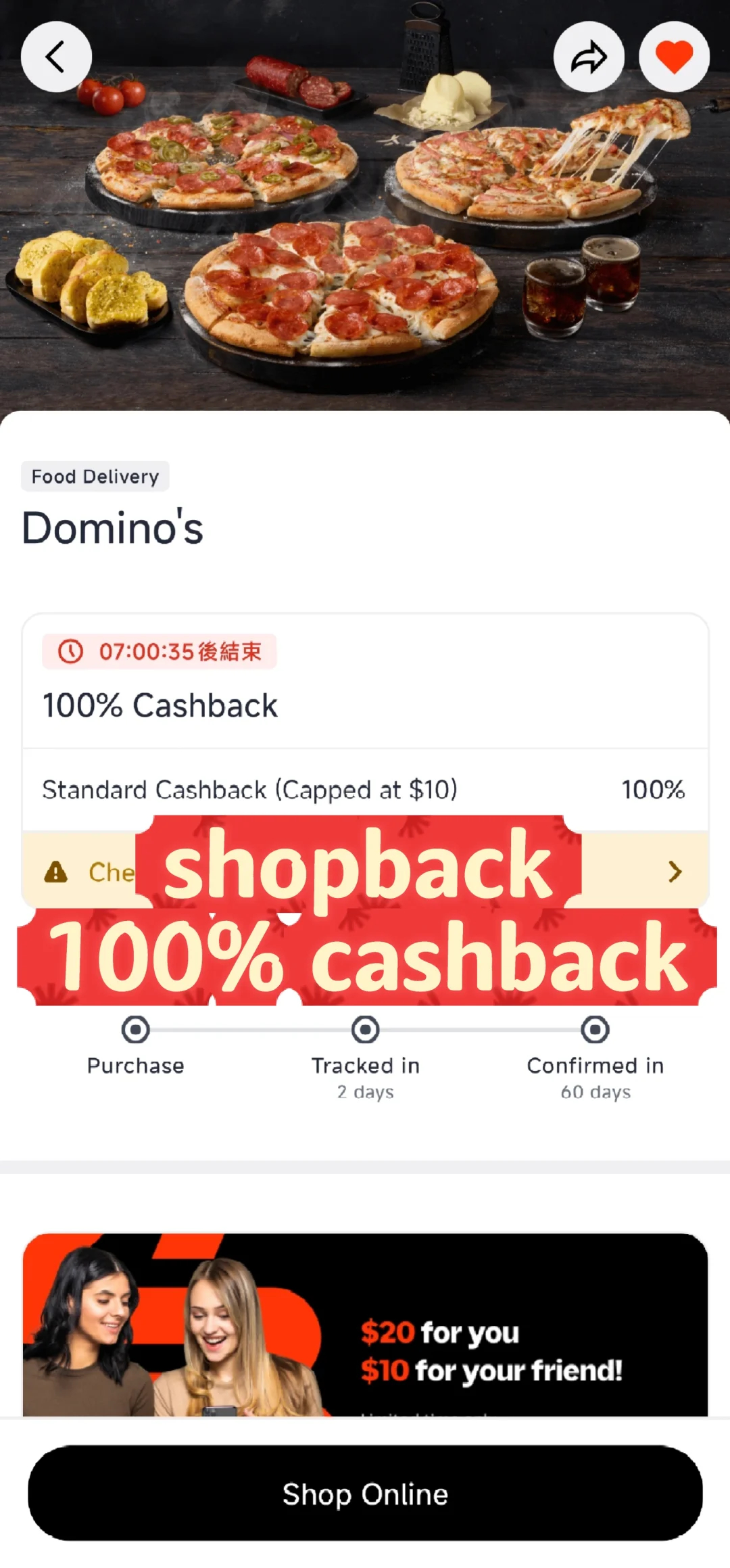Select the Food Delivery category chip

coord(95,477)
